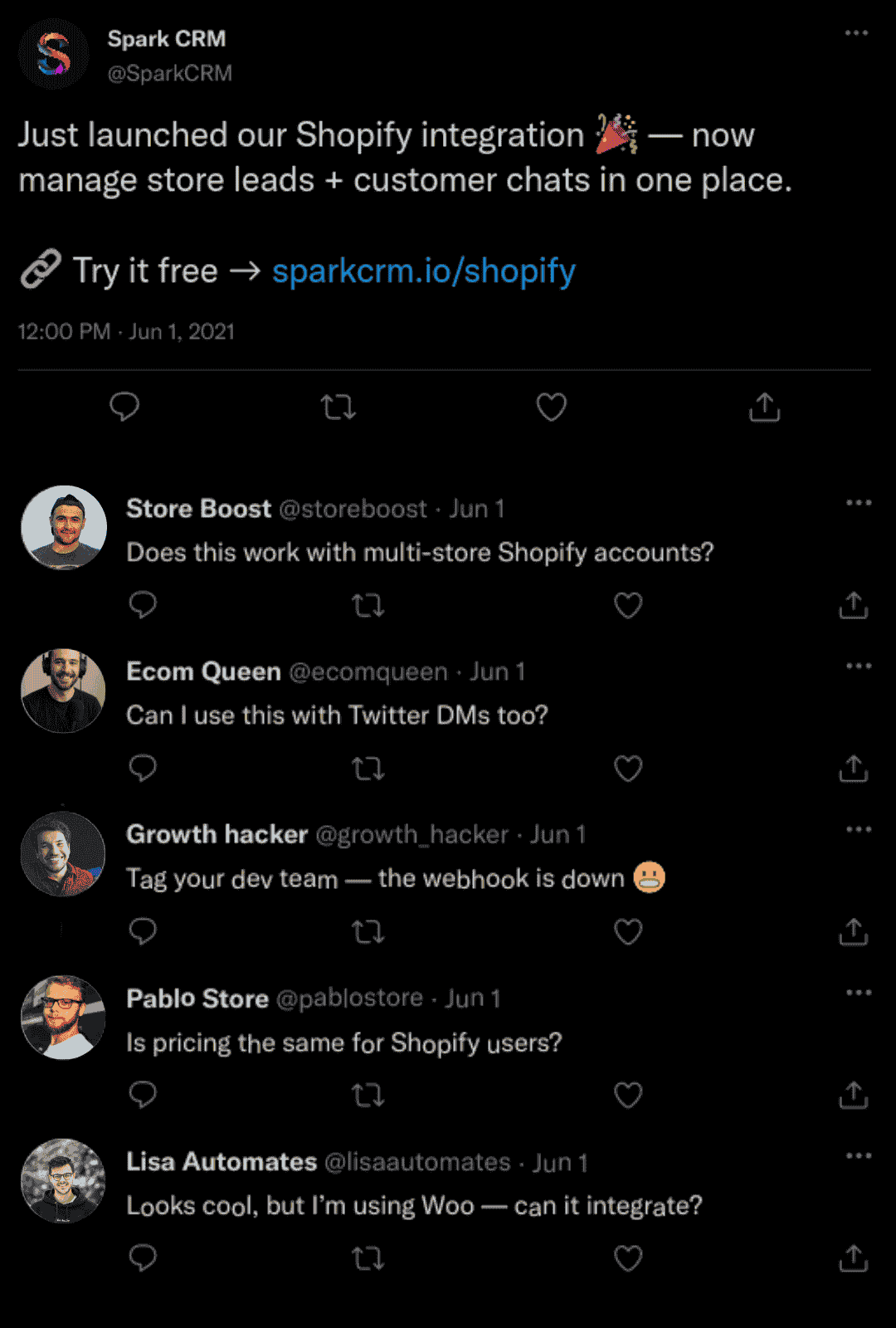
Task: Open options menu on Lisa Automates' reply
Action: click(x=858, y=1155)
